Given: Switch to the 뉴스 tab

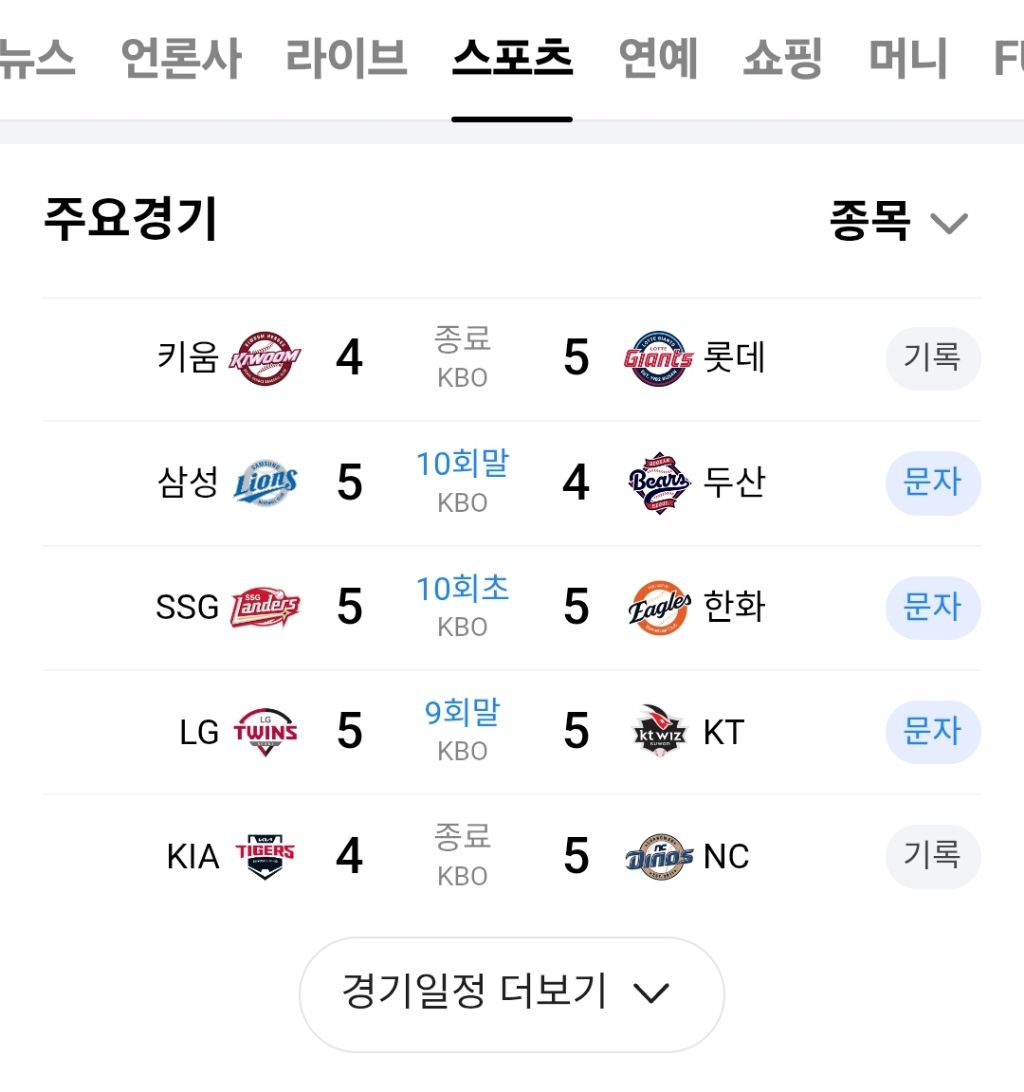Looking at the screenshot, I should click(x=36, y=57).
